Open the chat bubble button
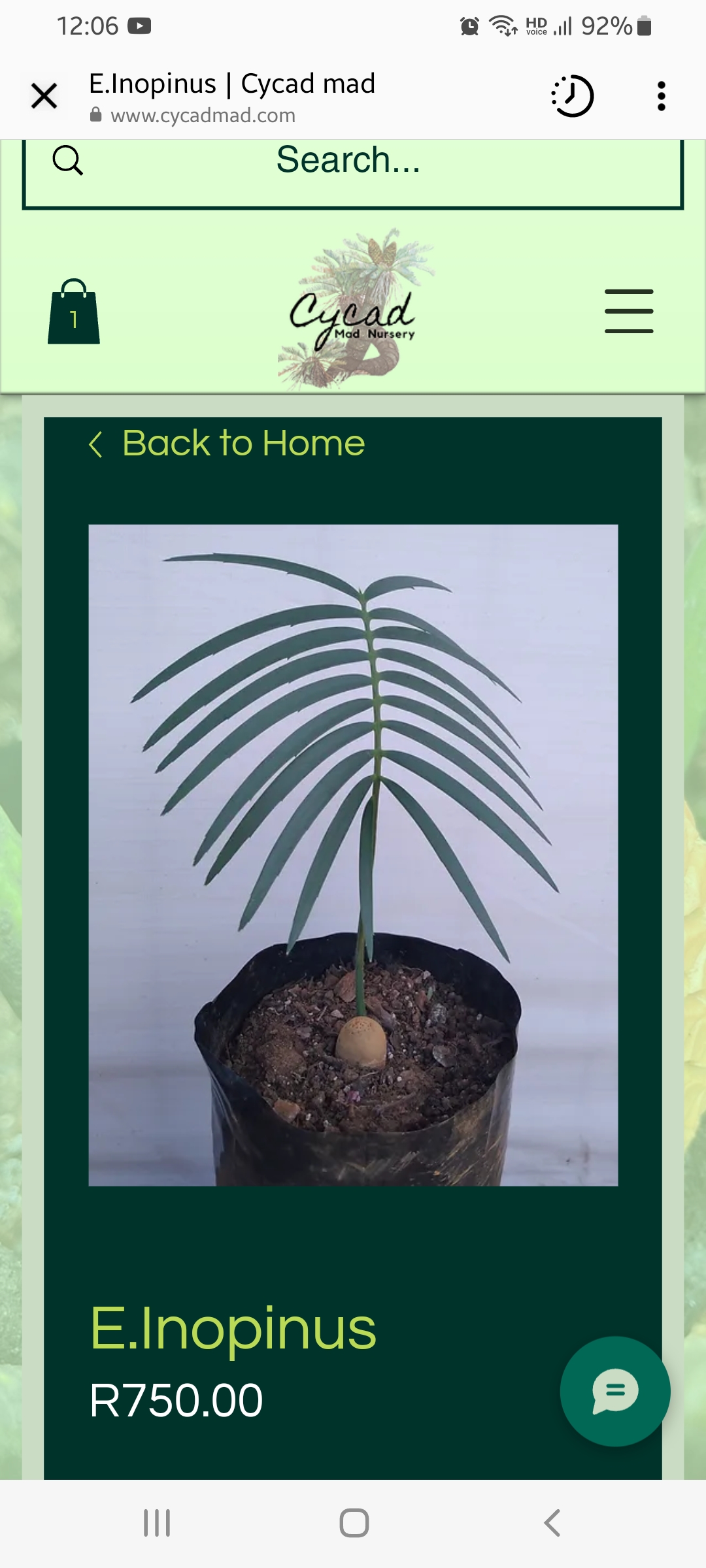This screenshot has height=1568, width=706. (614, 1392)
